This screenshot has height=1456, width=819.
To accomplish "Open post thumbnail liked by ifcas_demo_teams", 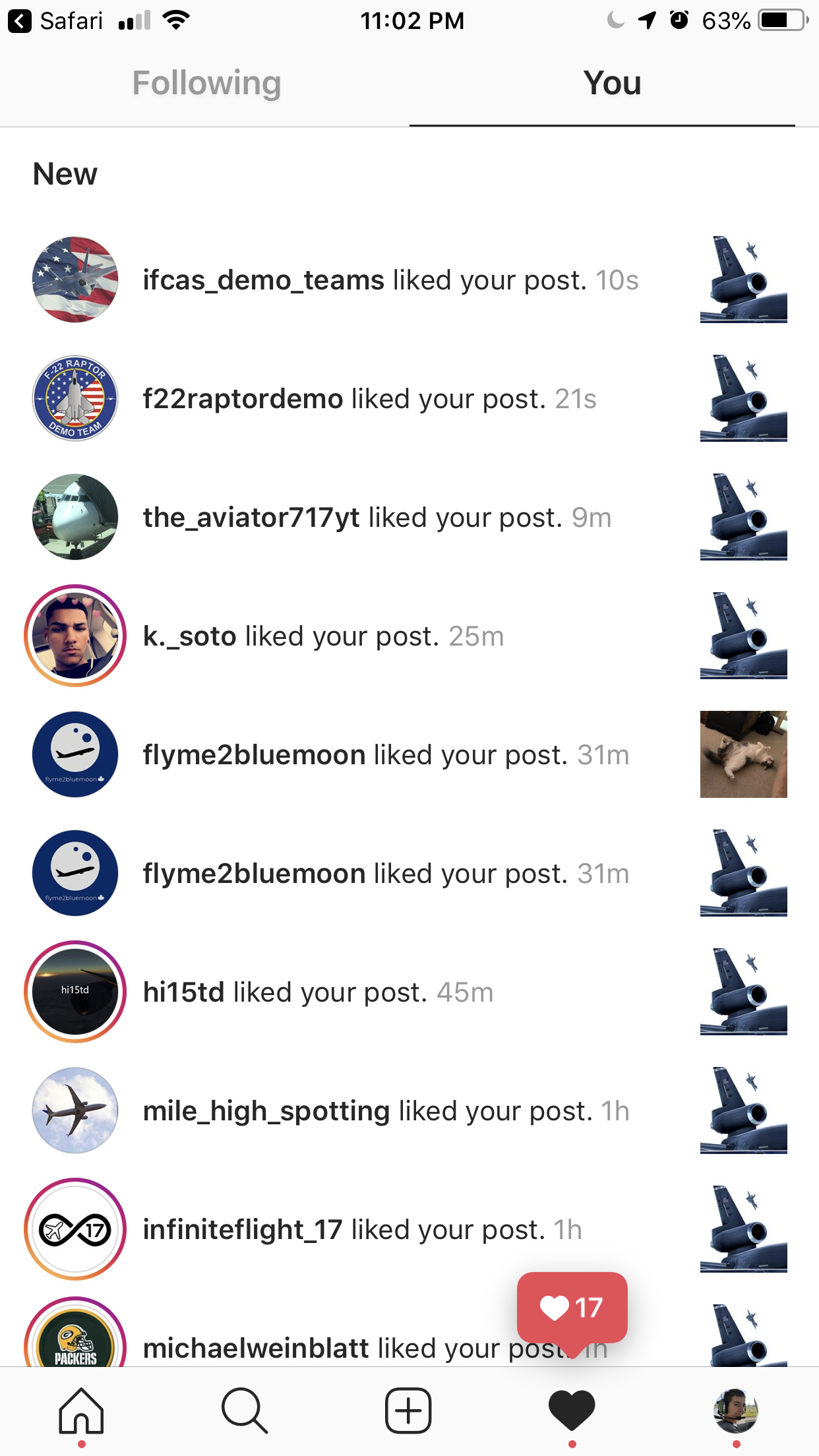I will (x=743, y=280).
